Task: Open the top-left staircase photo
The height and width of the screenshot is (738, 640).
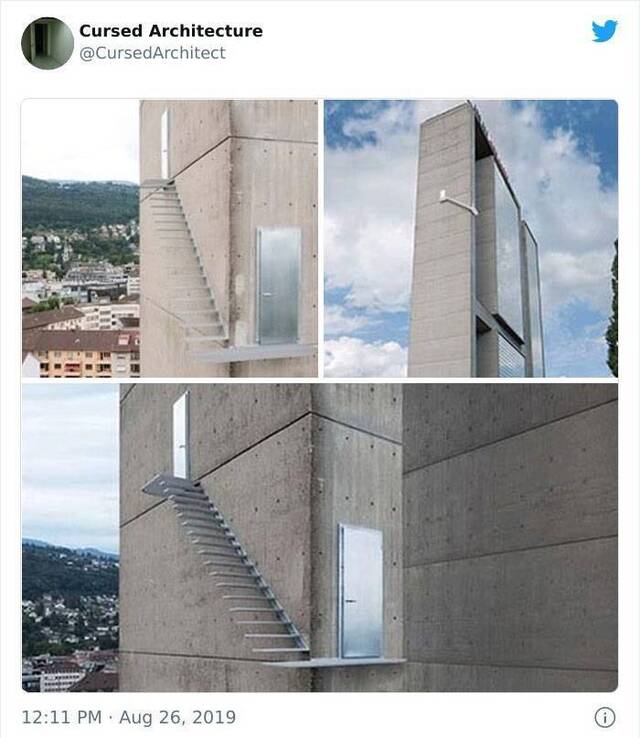Action: tap(170, 238)
